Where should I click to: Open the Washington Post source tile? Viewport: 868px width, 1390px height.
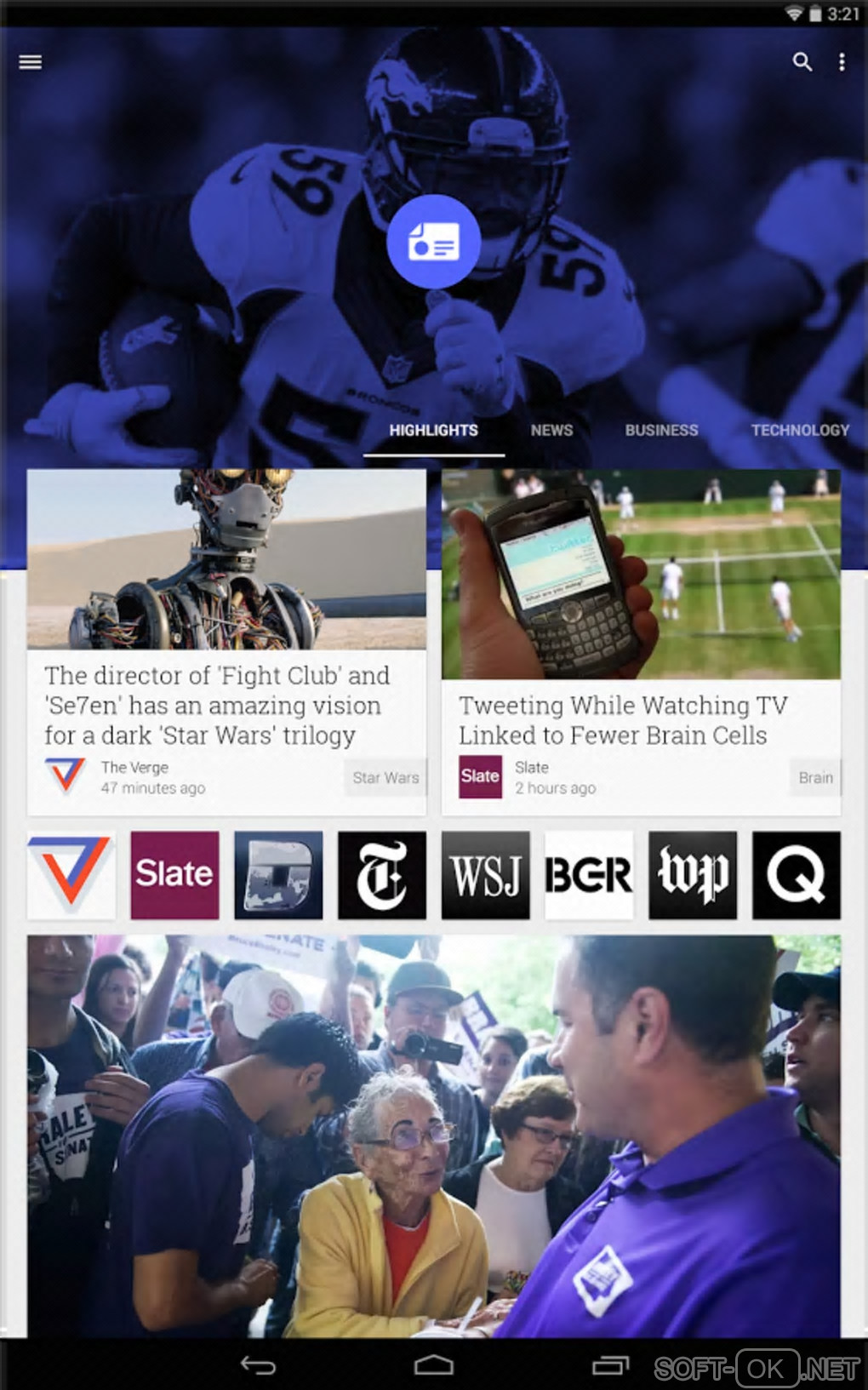click(x=693, y=875)
